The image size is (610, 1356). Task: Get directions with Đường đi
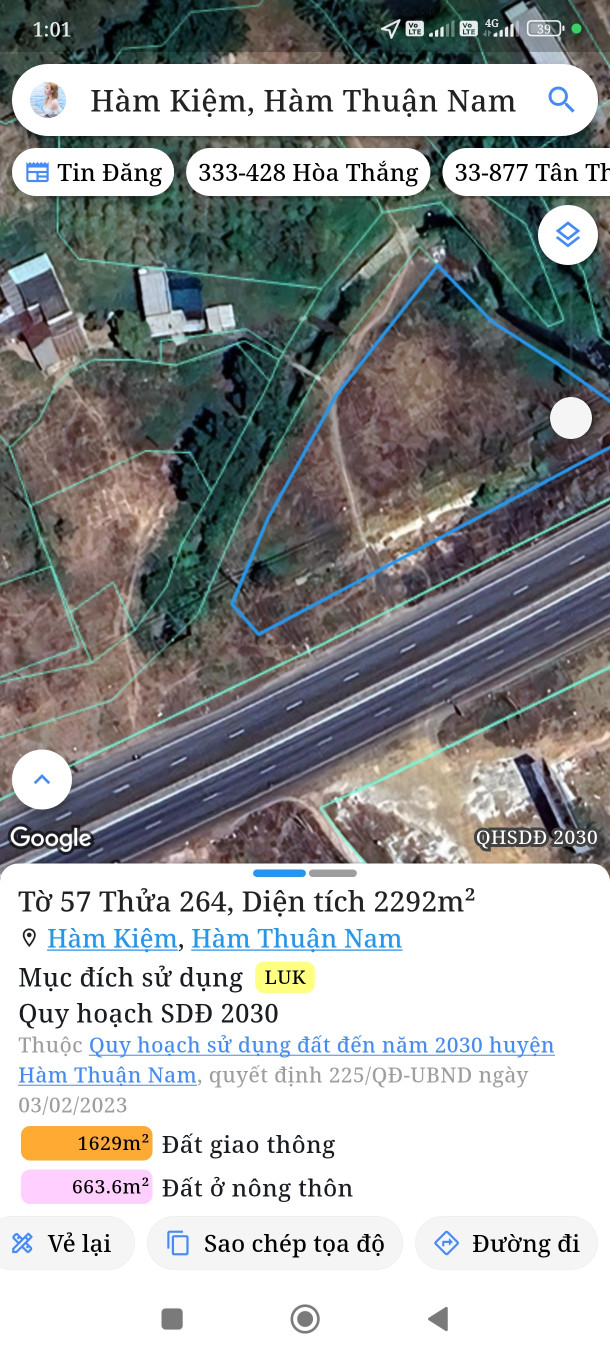(x=506, y=1244)
